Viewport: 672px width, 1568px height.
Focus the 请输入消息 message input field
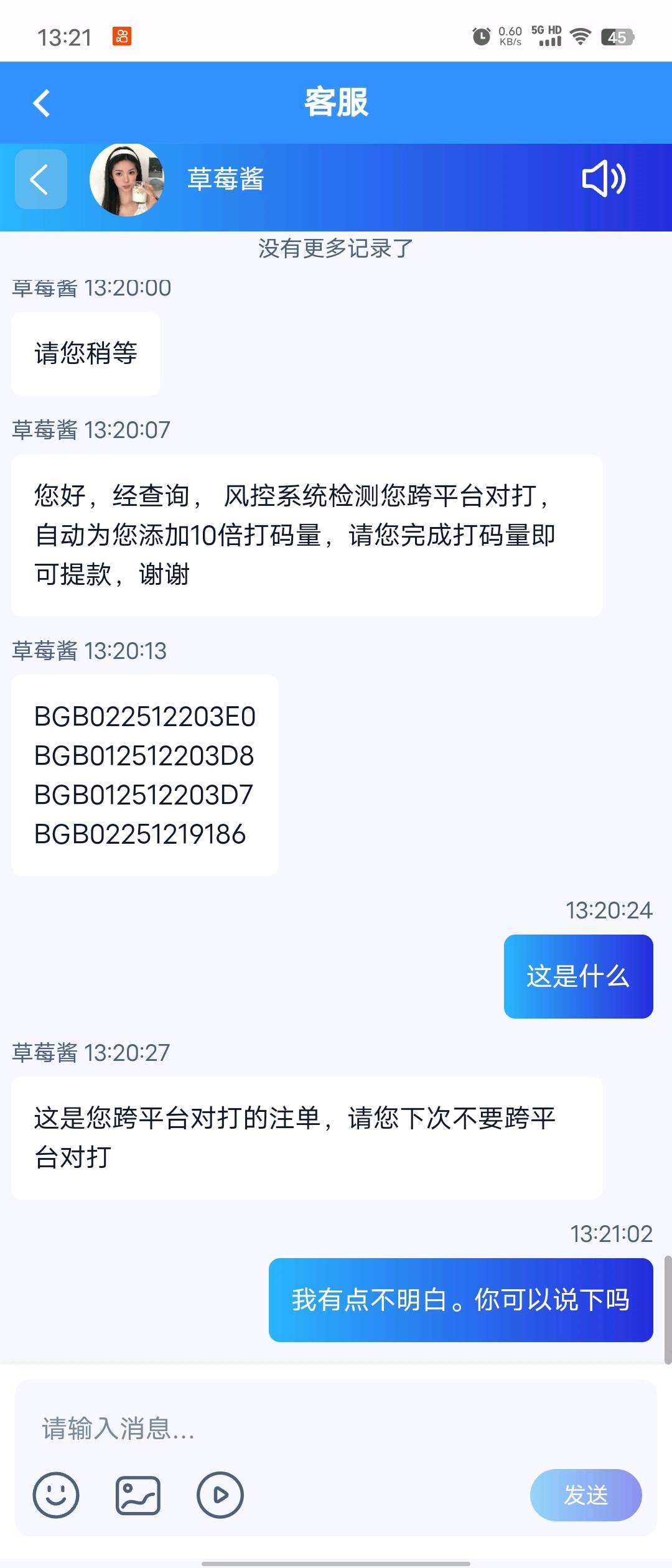click(336, 1429)
